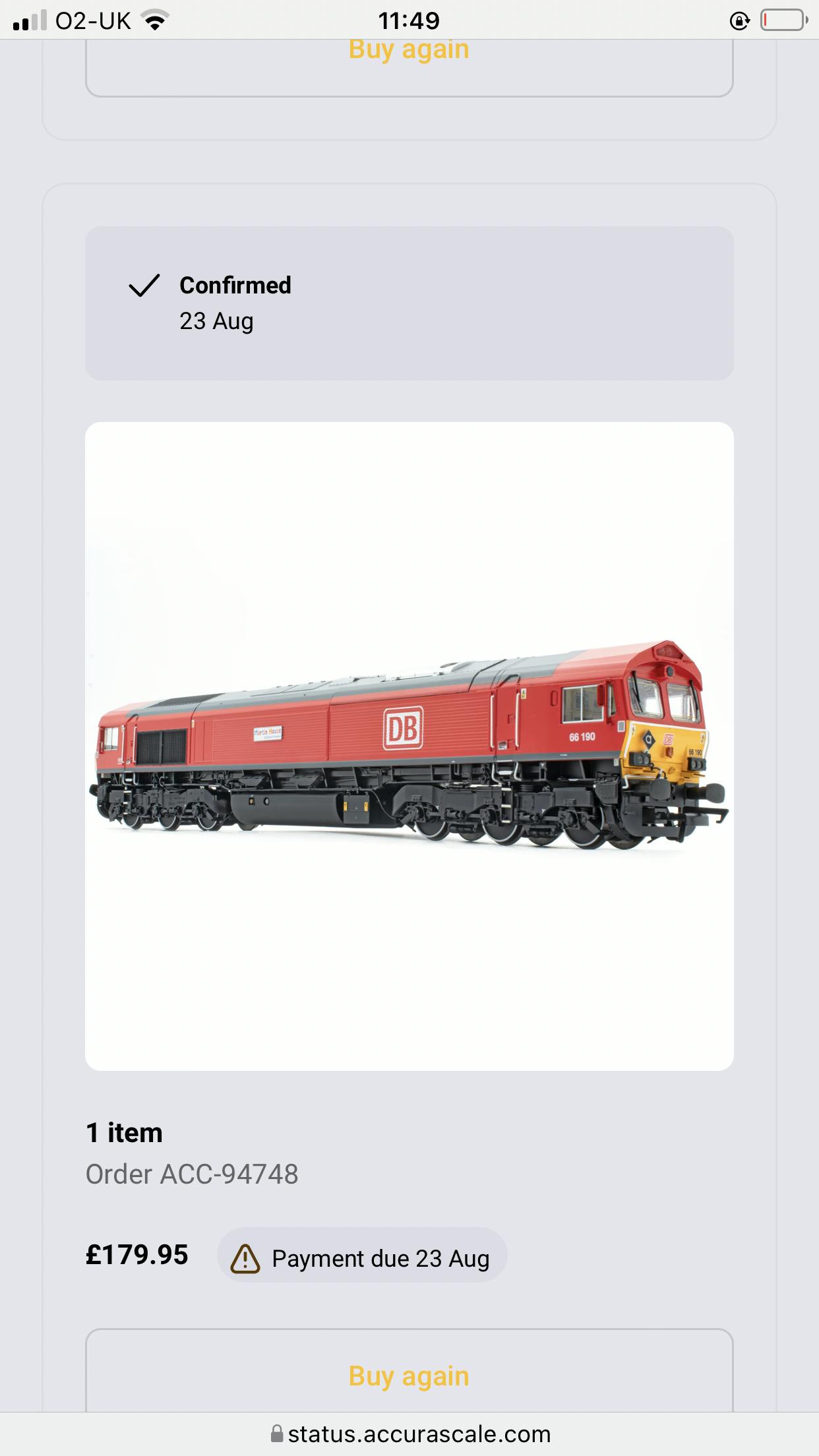
Task: Tap the status.accurascale.com address bar
Action: tap(410, 1434)
